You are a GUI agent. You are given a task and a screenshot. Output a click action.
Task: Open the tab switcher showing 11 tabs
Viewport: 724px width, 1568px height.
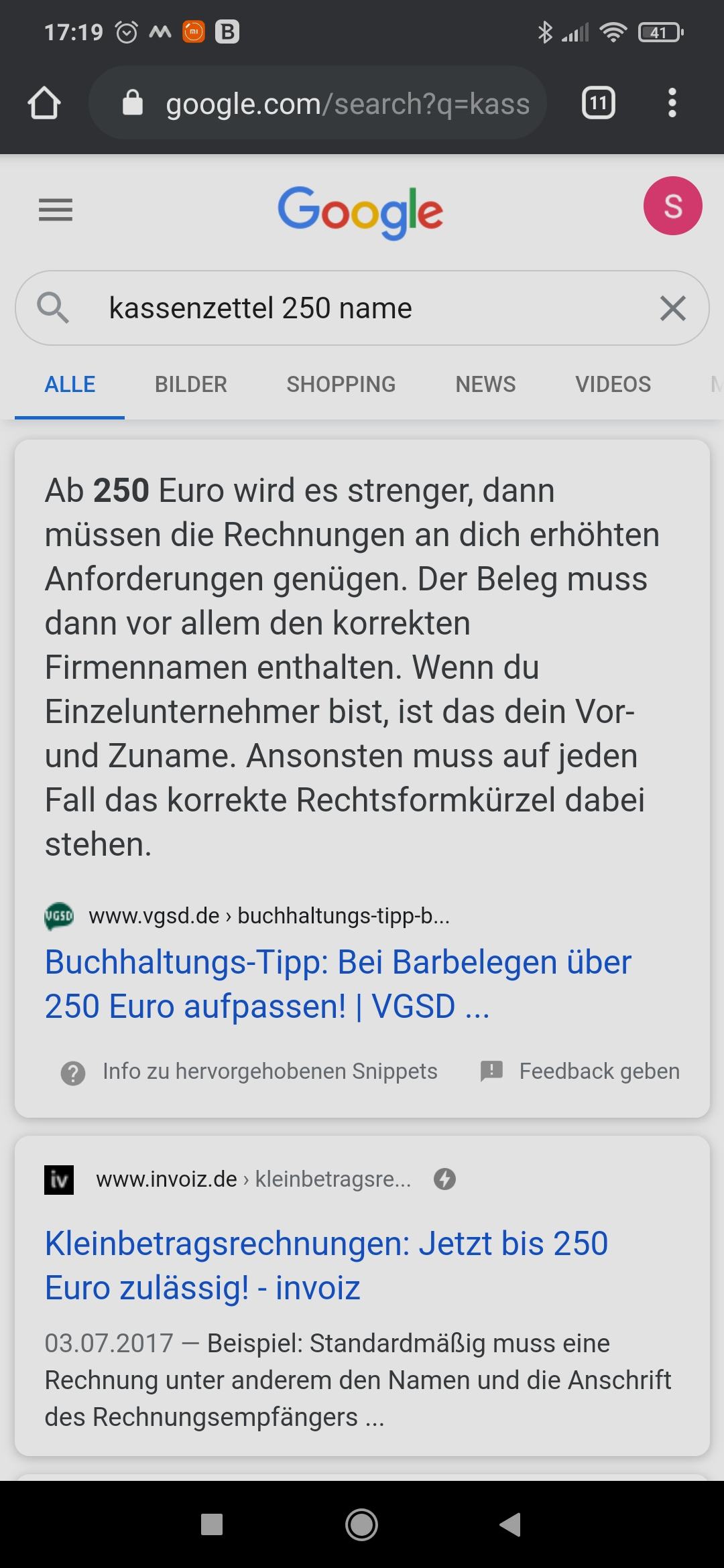click(x=599, y=103)
